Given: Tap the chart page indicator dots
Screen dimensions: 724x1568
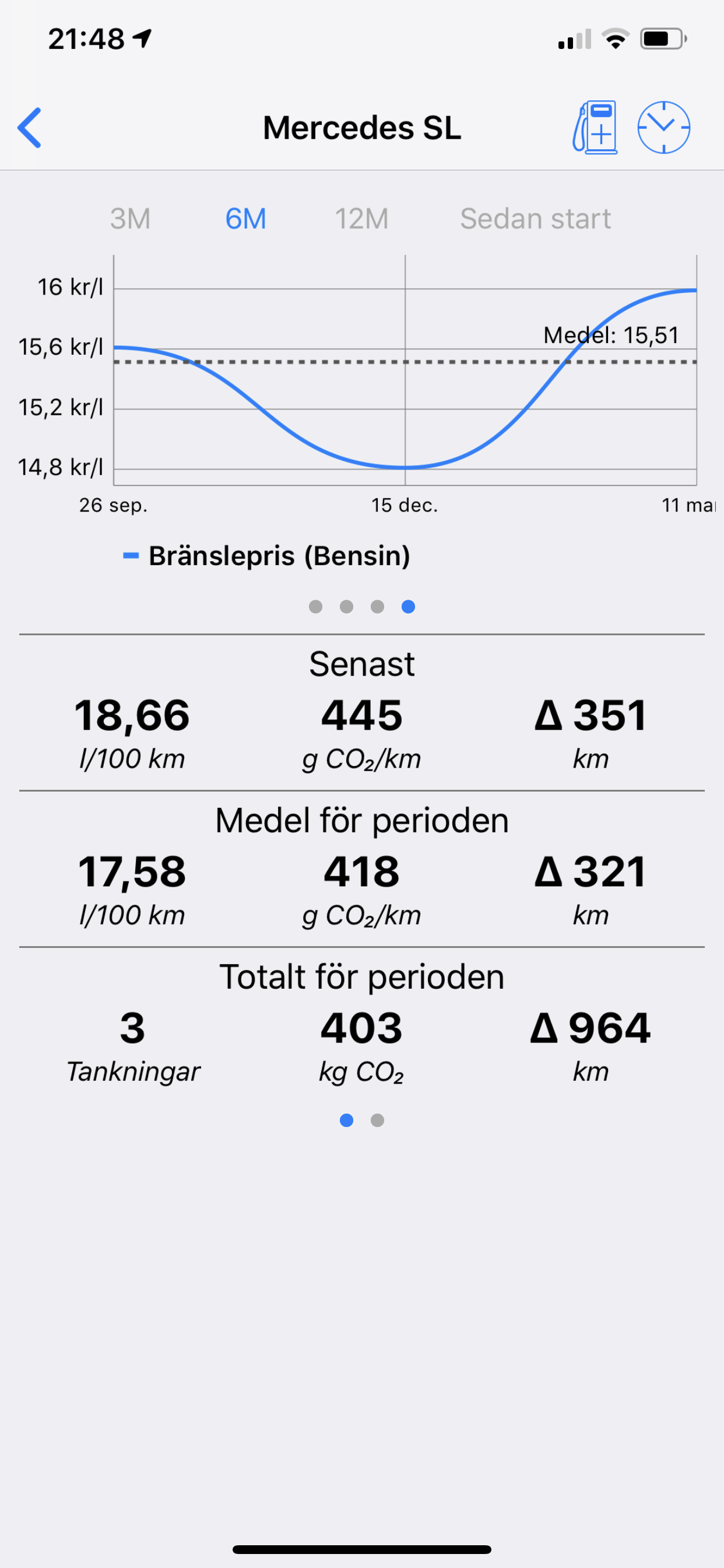Looking at the screenshot, I should tap(362, 606).
